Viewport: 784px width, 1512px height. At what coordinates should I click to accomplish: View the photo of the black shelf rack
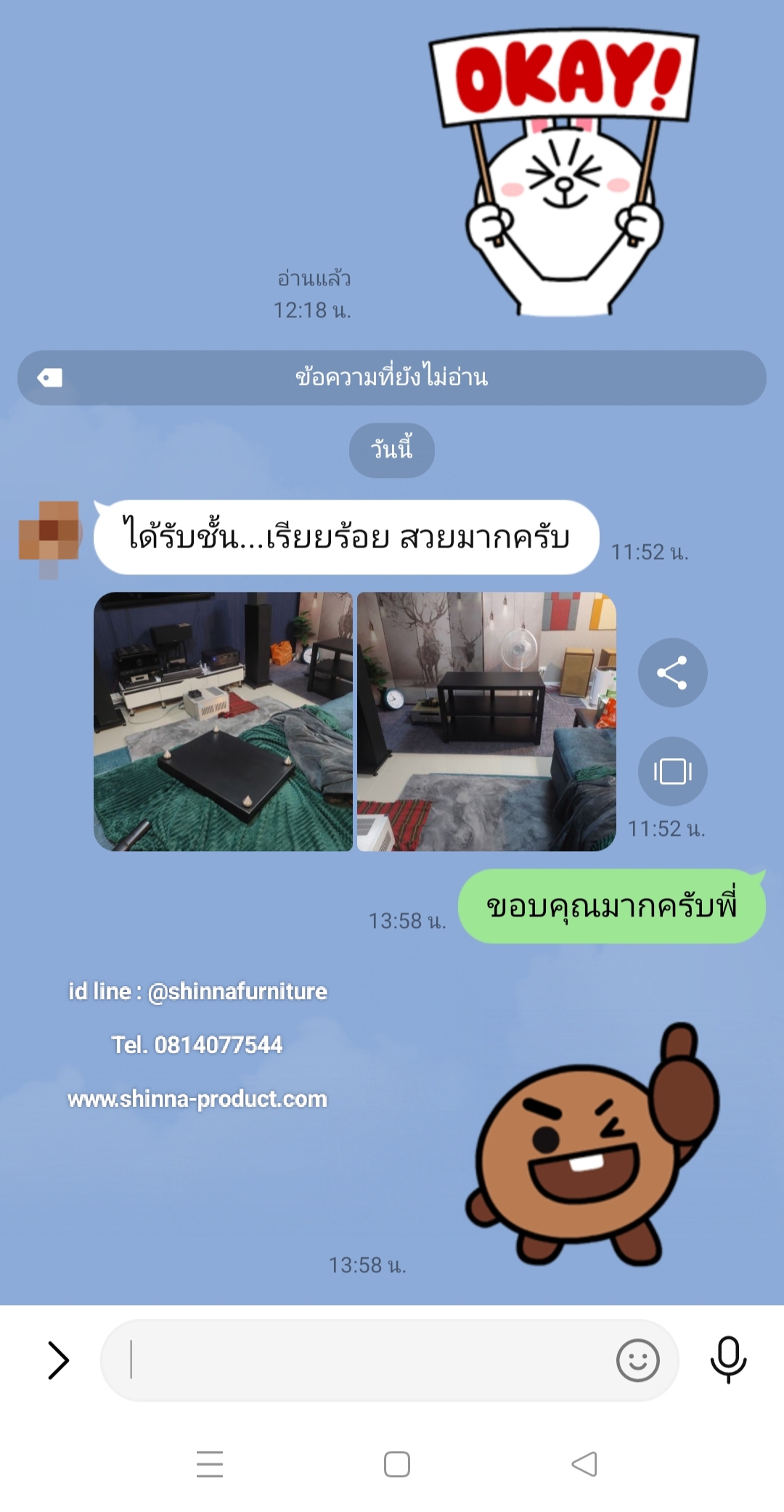tap(486, 721)
